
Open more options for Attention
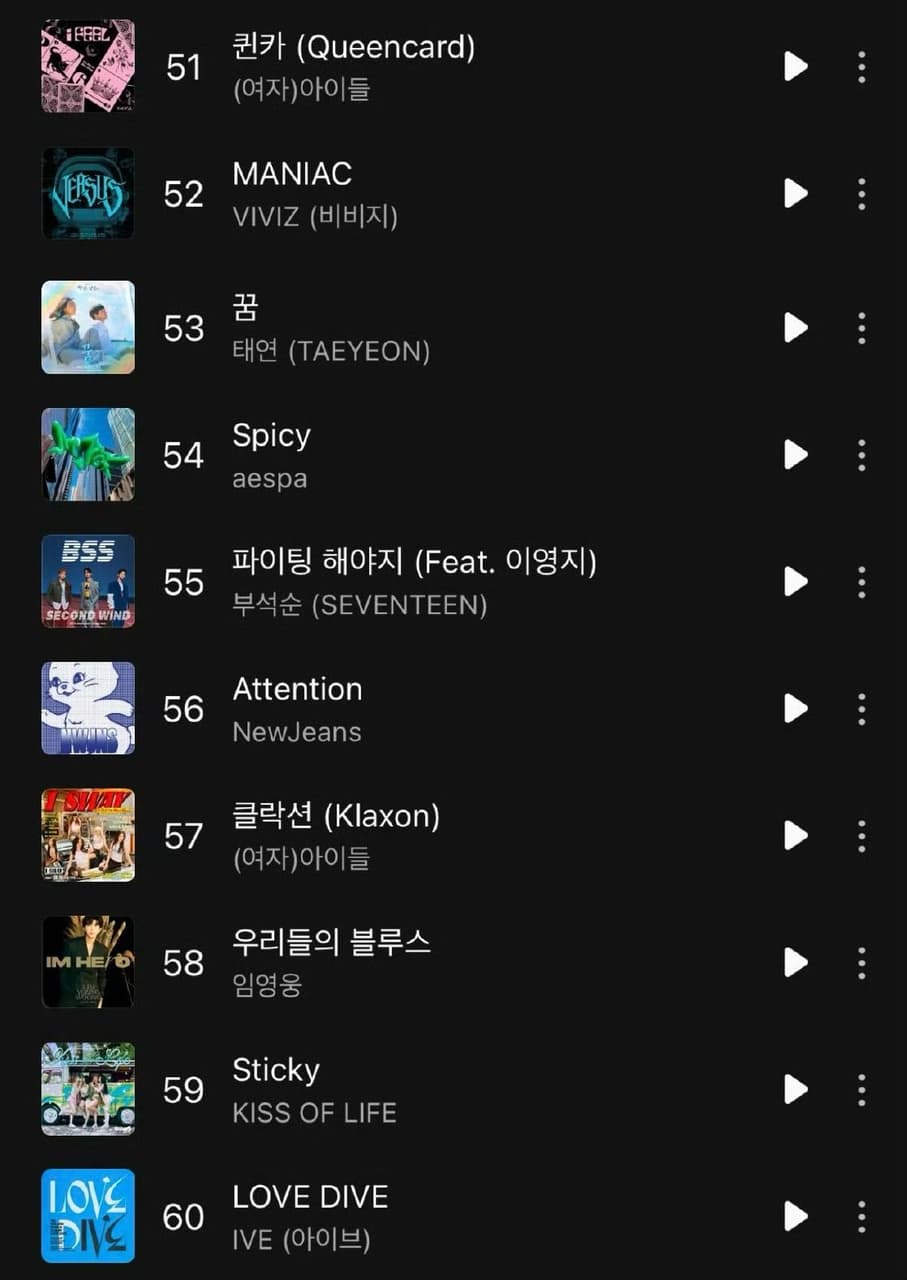[861, 709]
